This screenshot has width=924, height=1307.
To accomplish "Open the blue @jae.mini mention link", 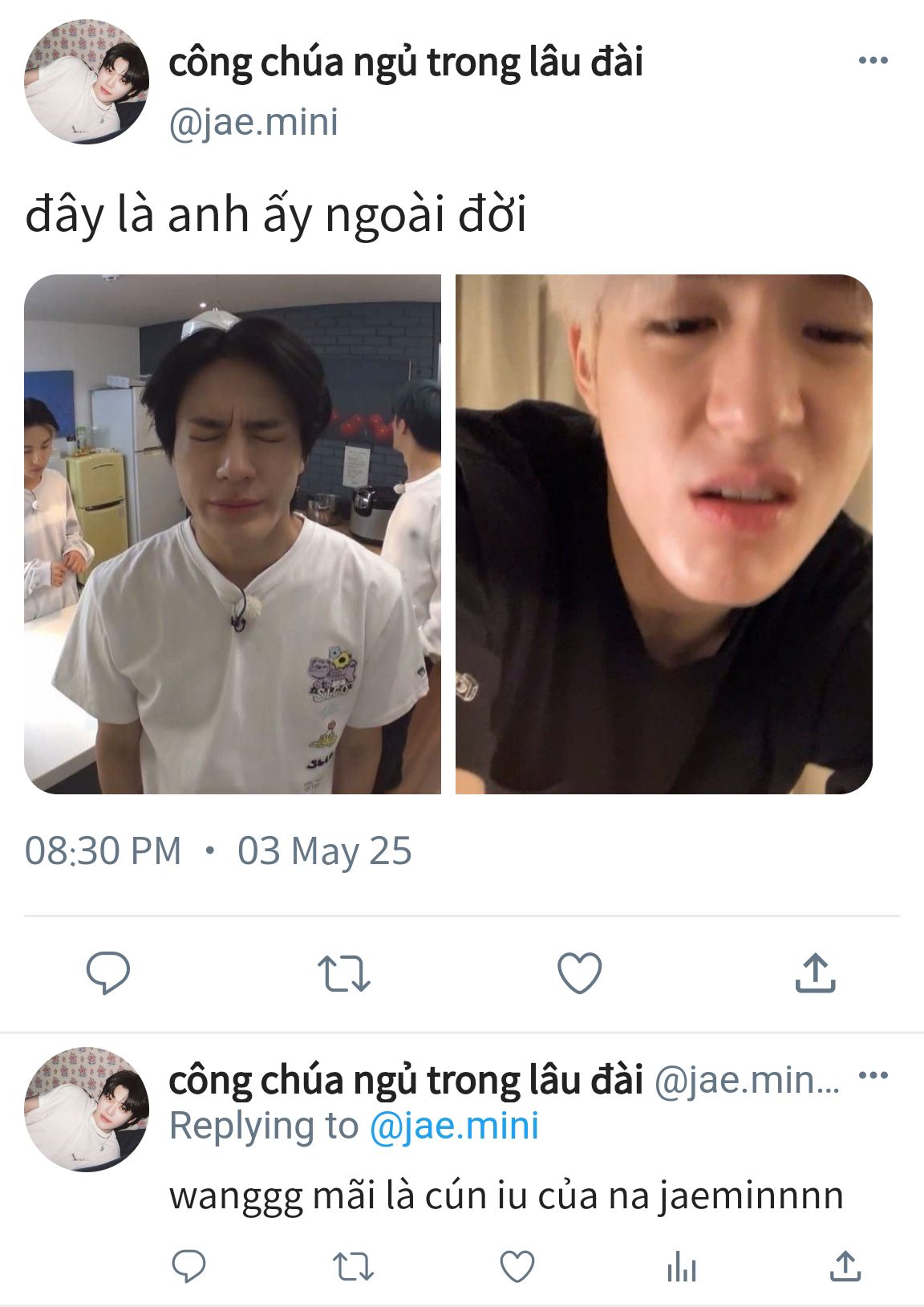I will 454,1126.
